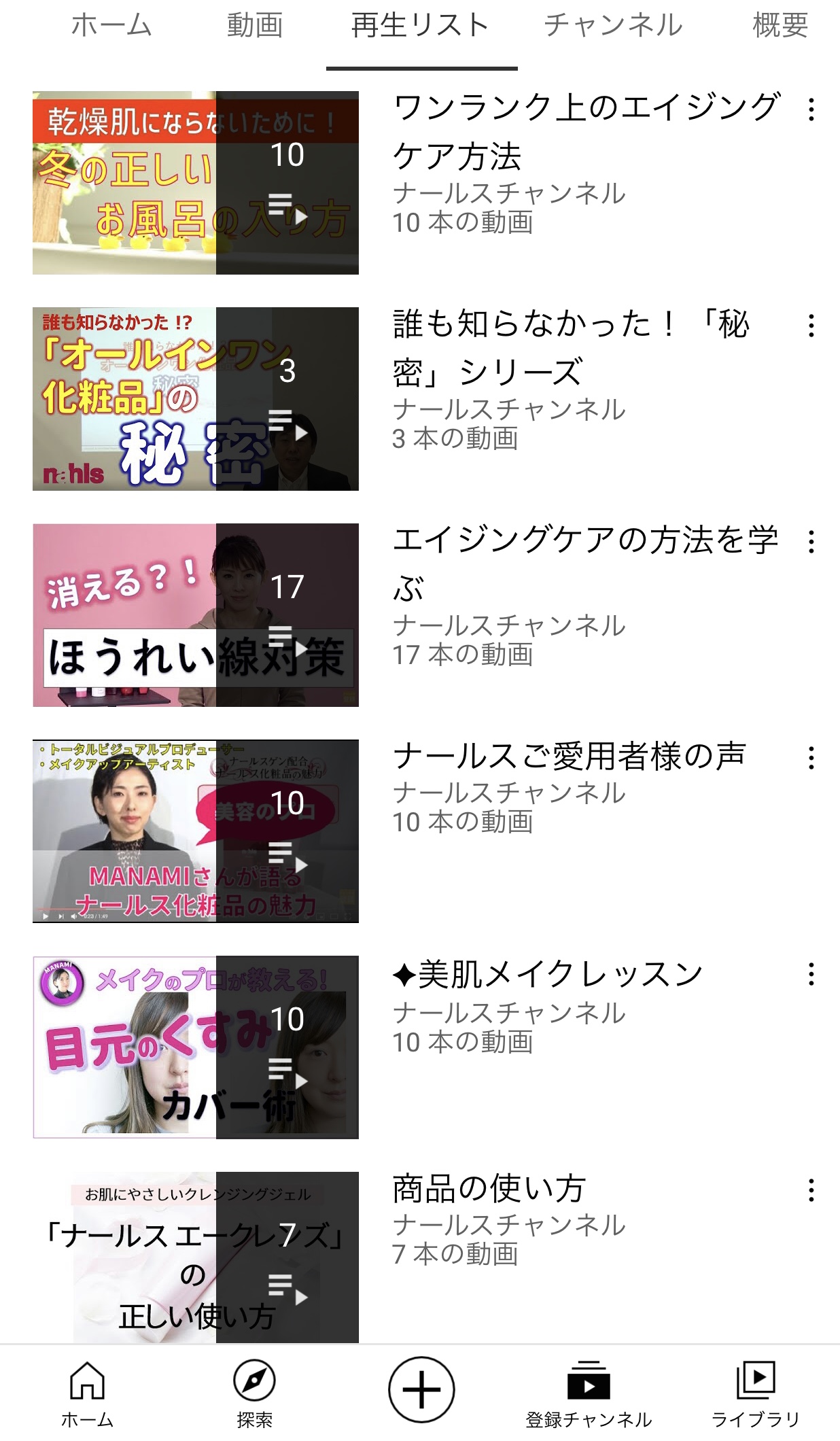
Task: Tap three-dot menu for 美肌メイクレッスン
Action: coord(811,974)
